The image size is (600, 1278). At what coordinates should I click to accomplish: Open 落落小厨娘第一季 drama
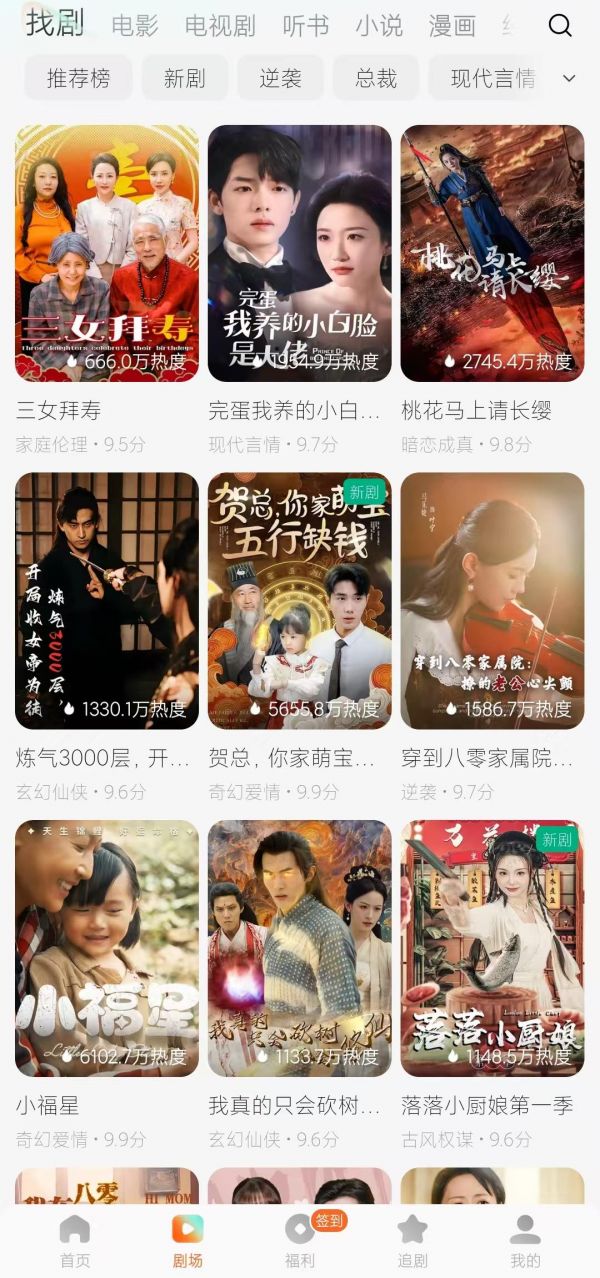[x=492, y=948]
